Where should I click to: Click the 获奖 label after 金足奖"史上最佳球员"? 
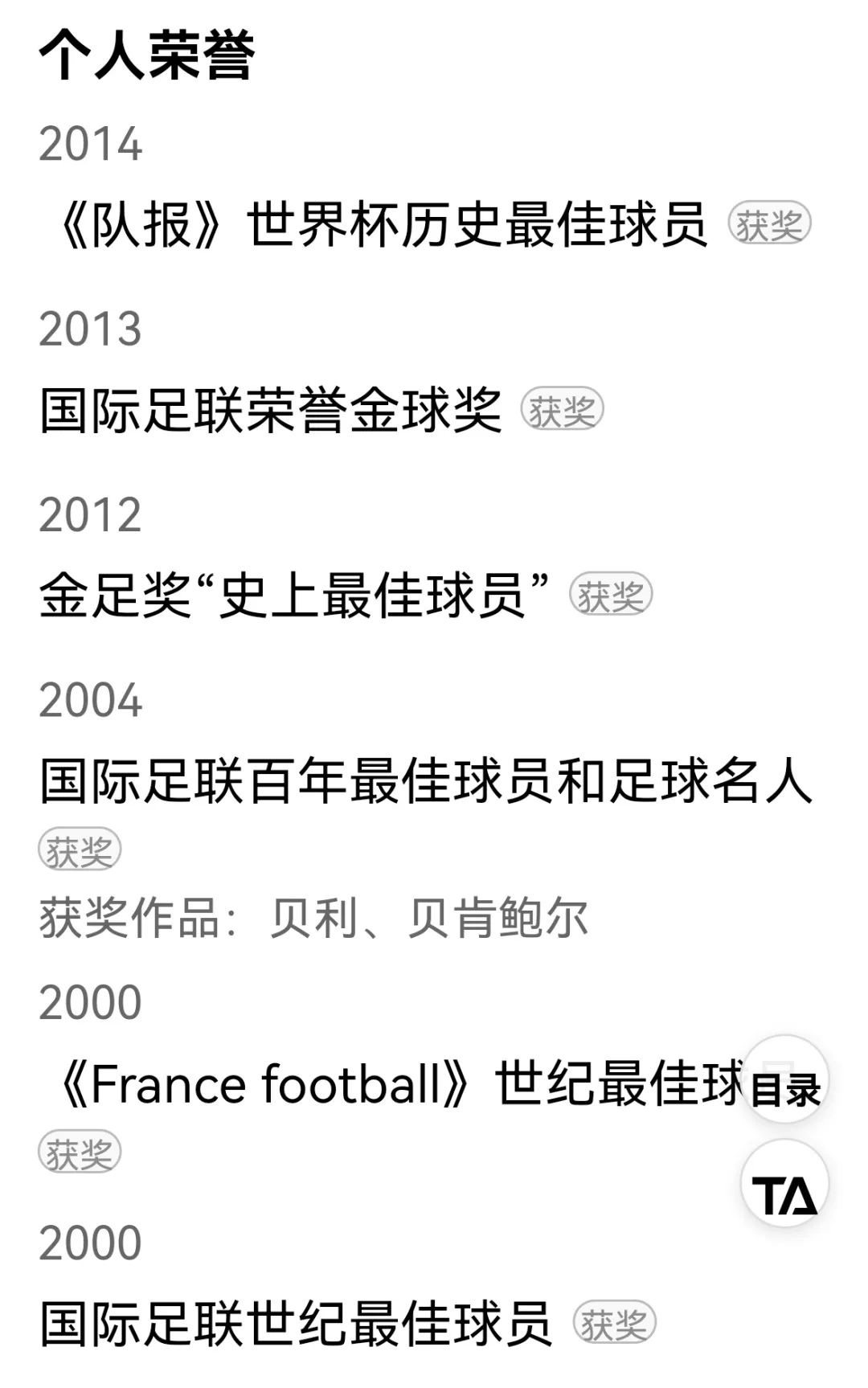click(x=612, y=592)
